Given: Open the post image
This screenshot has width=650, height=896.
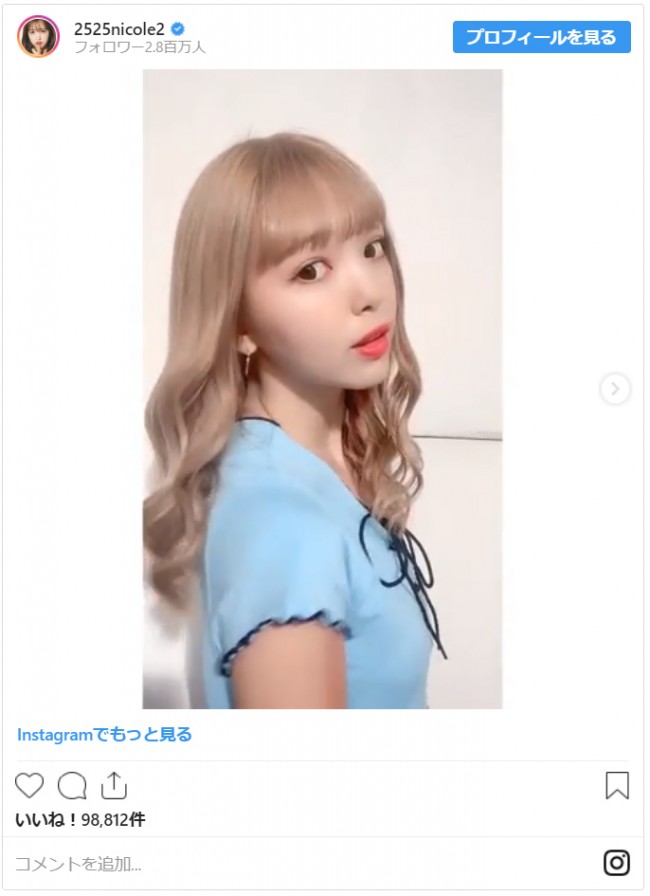Looking at the screenshot, I should (322, 389).
